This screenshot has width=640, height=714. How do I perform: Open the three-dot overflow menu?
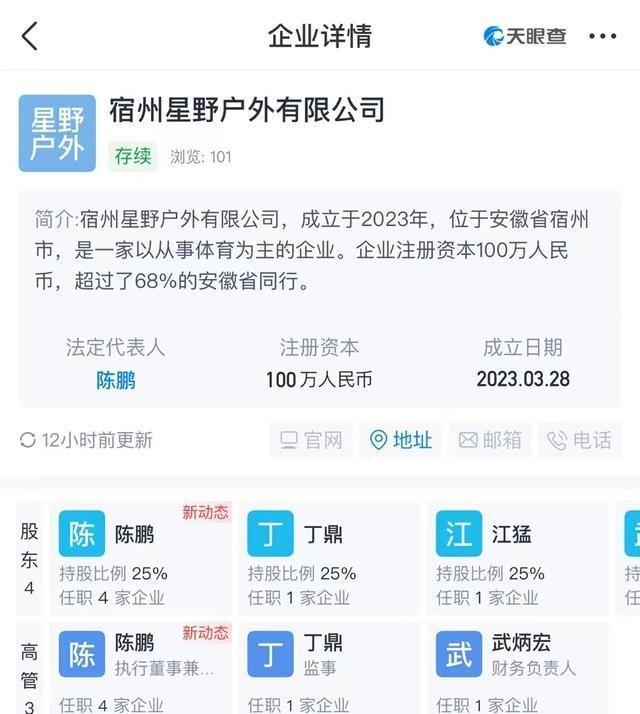602,36
